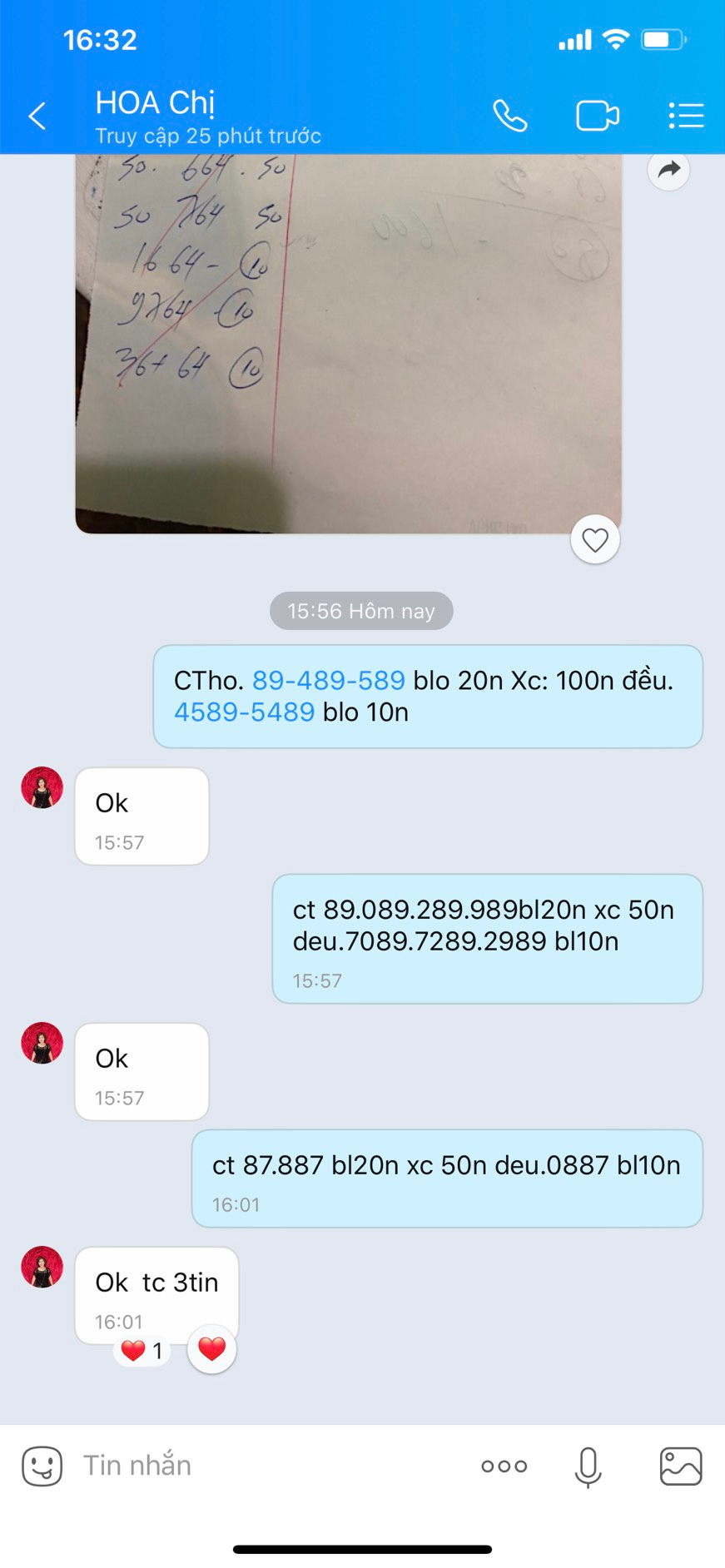Screen dimensions: 725x1568
Task: Start a voice call with HOA Chị
Action: click(509, 116)
